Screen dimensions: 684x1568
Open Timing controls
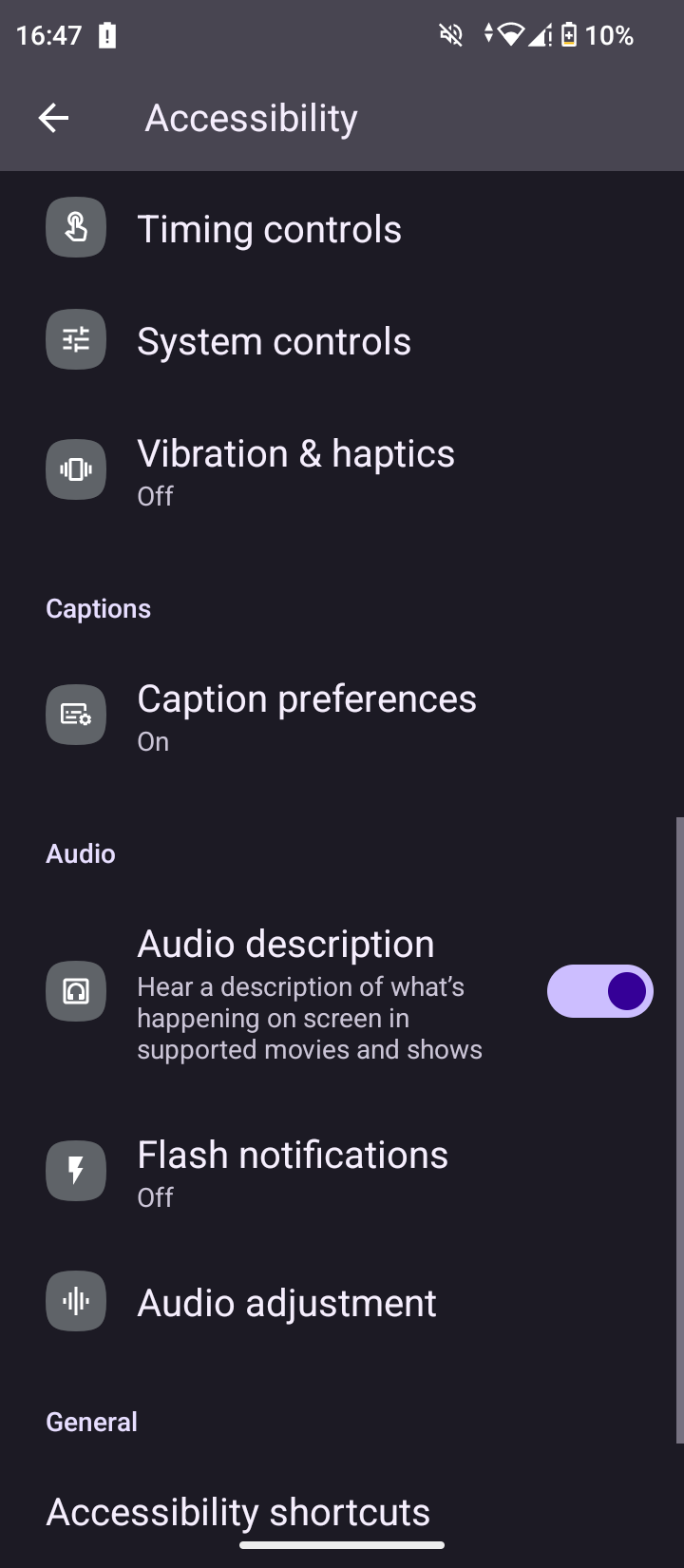(342, 229)
